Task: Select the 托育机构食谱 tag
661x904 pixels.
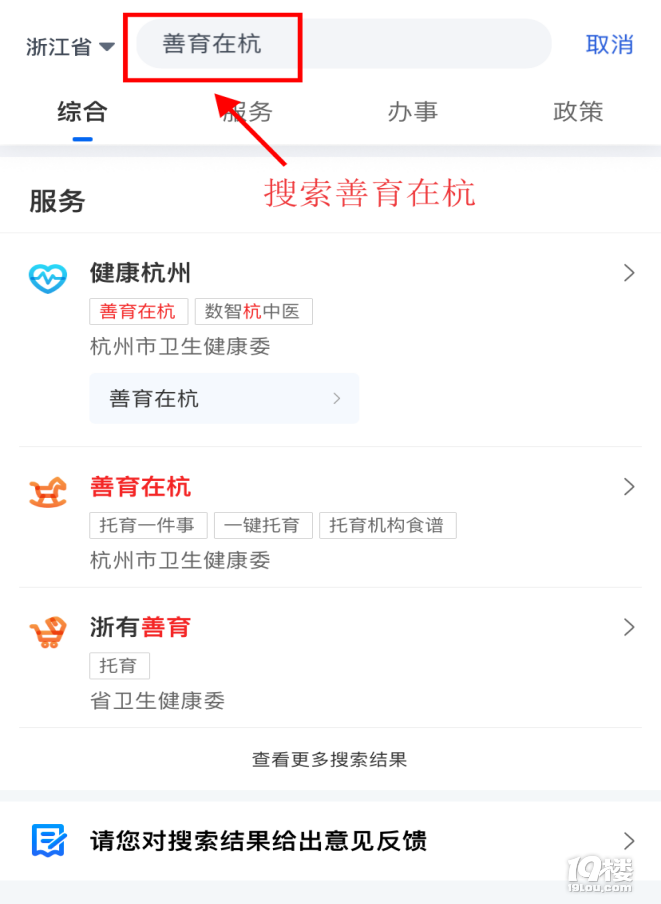Action: click(x=387, y=525)
